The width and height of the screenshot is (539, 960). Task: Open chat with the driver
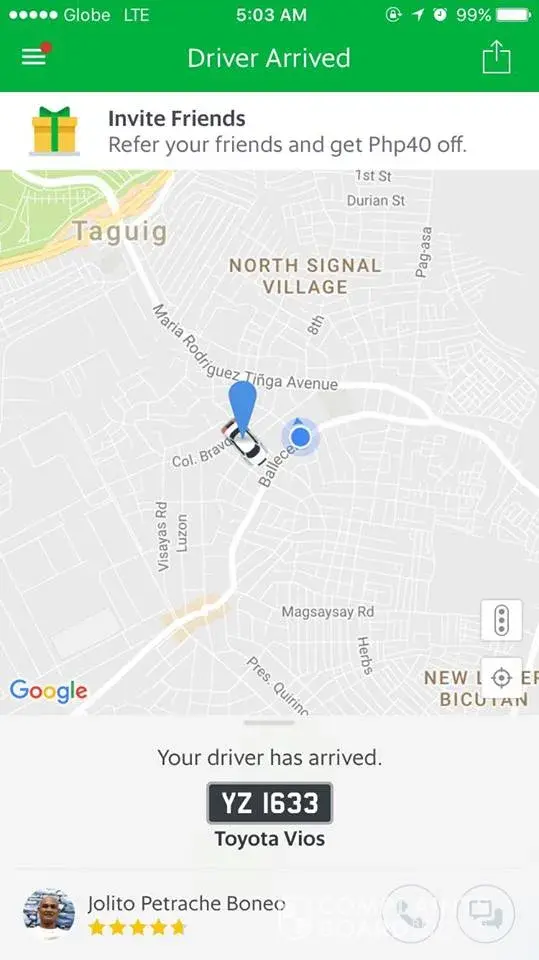486,913
